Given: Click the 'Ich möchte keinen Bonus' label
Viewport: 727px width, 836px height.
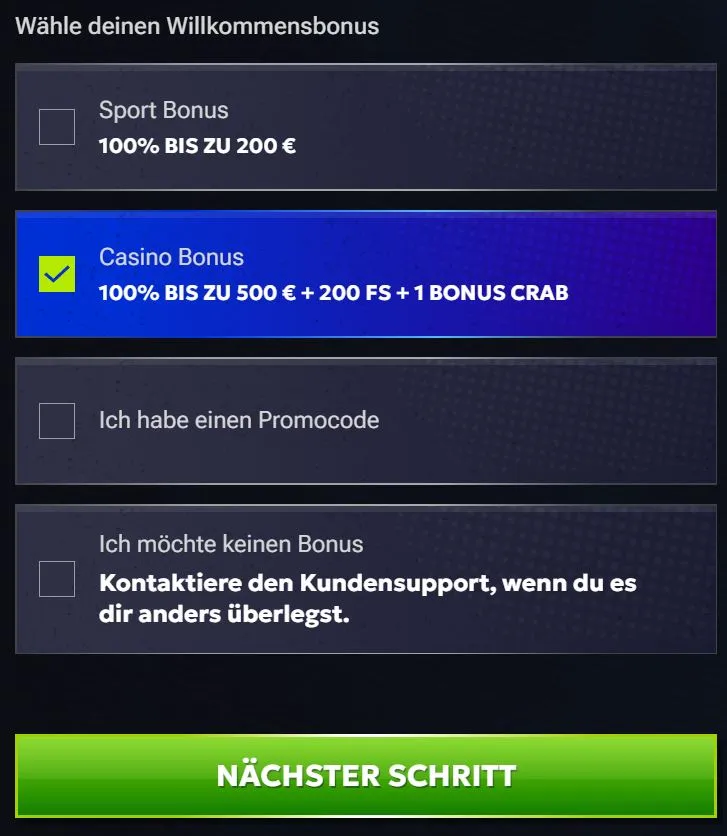Looking at the screenshot, I should (x=232, y=544).
